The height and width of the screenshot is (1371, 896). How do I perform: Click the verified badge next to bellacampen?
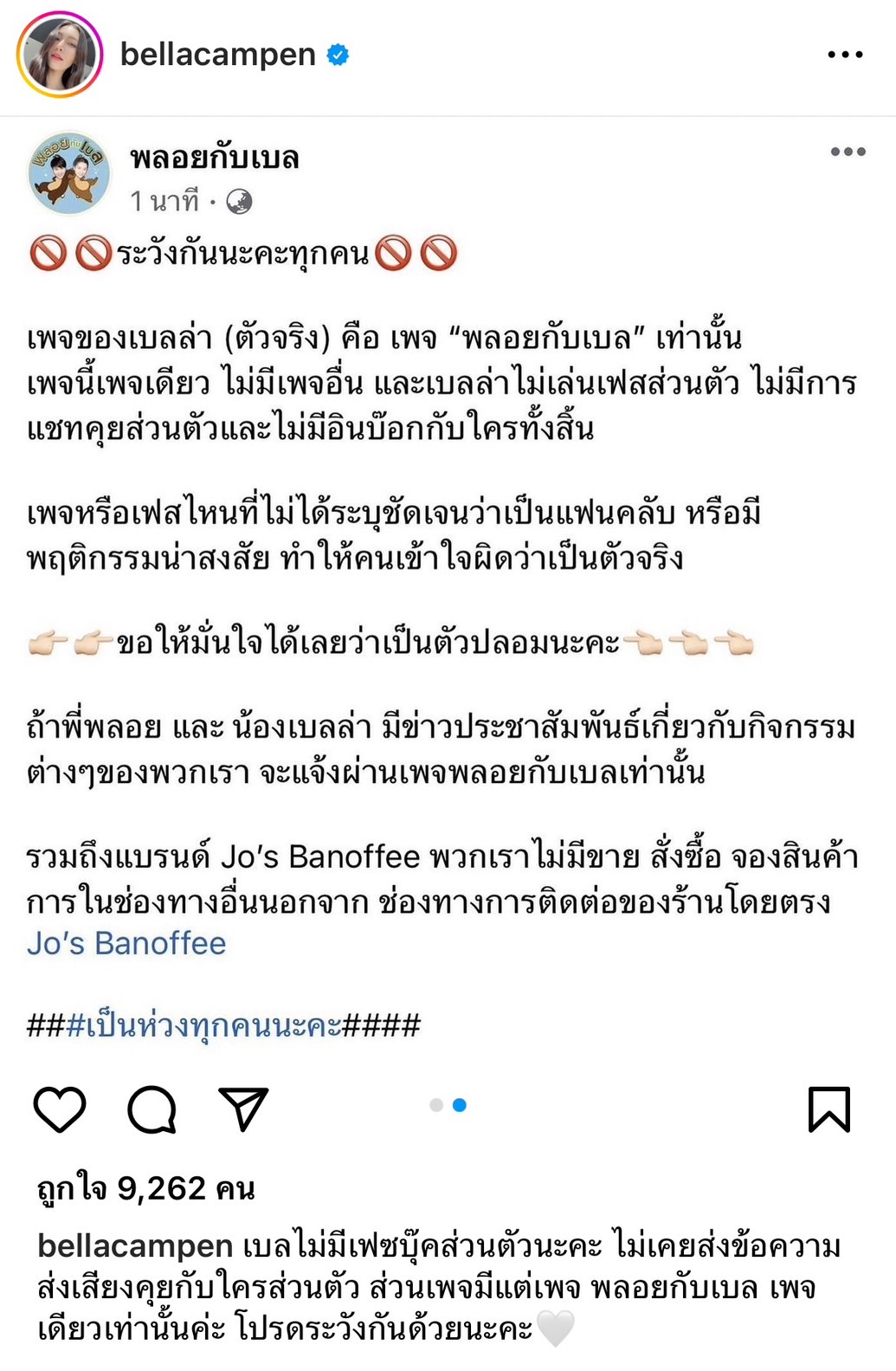pos(336,54)
